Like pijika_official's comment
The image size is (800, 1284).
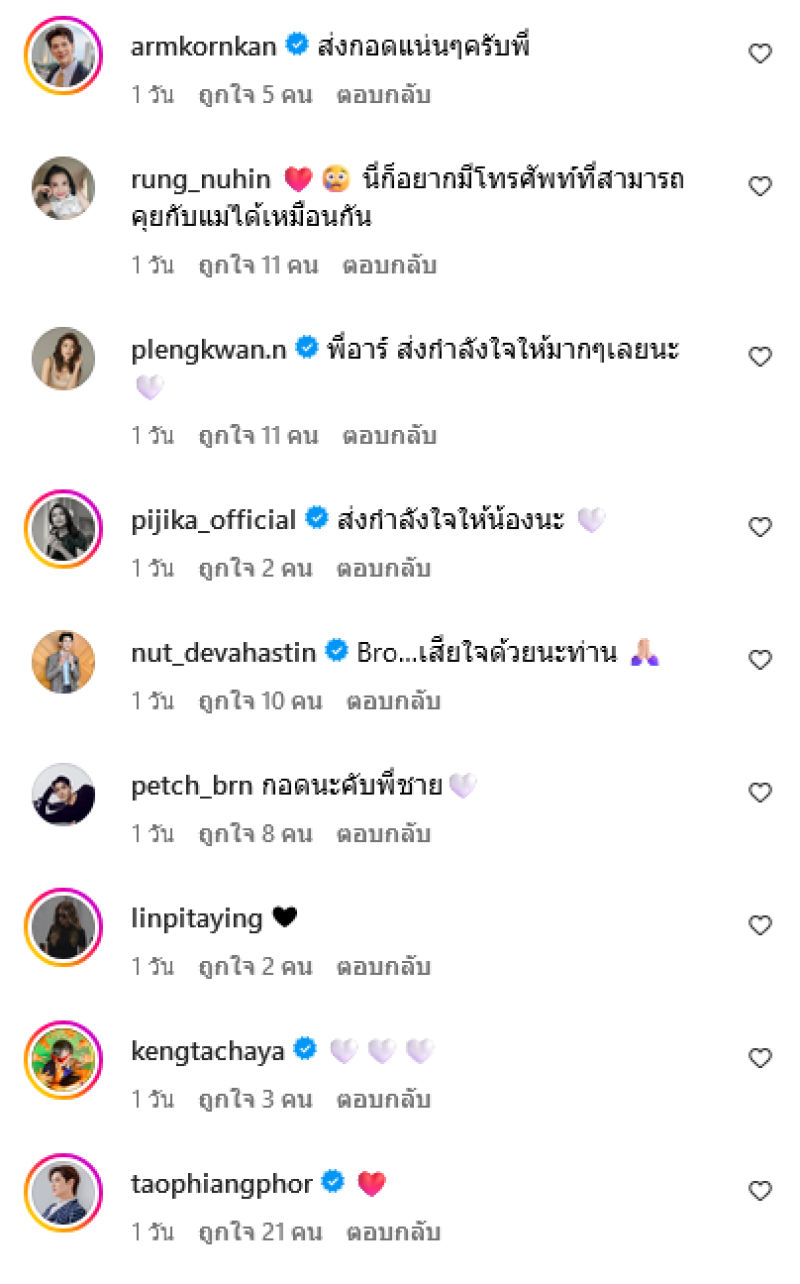[x=760, y=527]
